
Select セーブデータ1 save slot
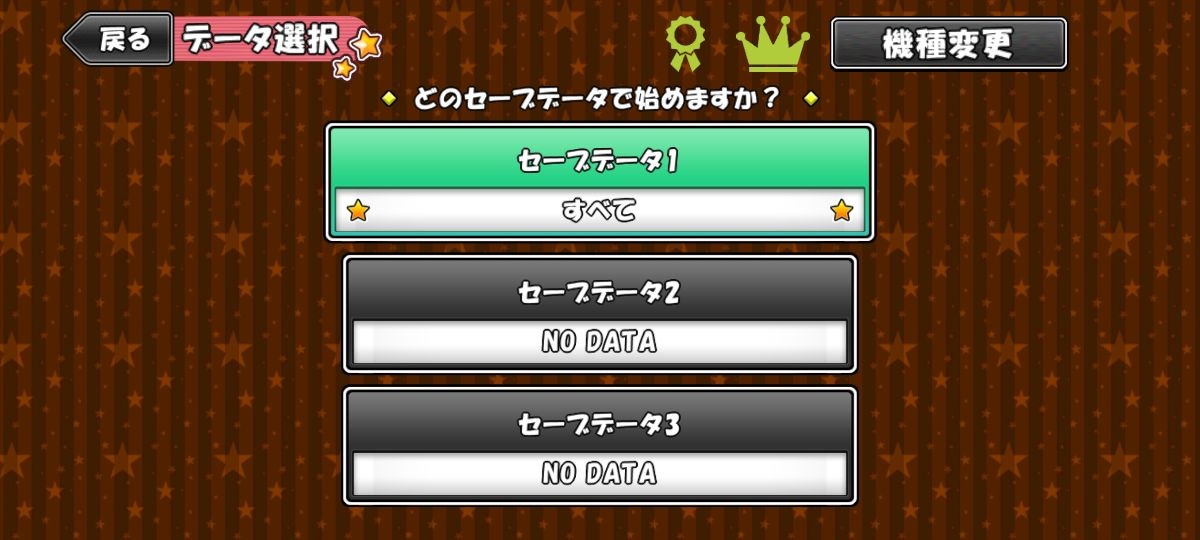point(600,182)
